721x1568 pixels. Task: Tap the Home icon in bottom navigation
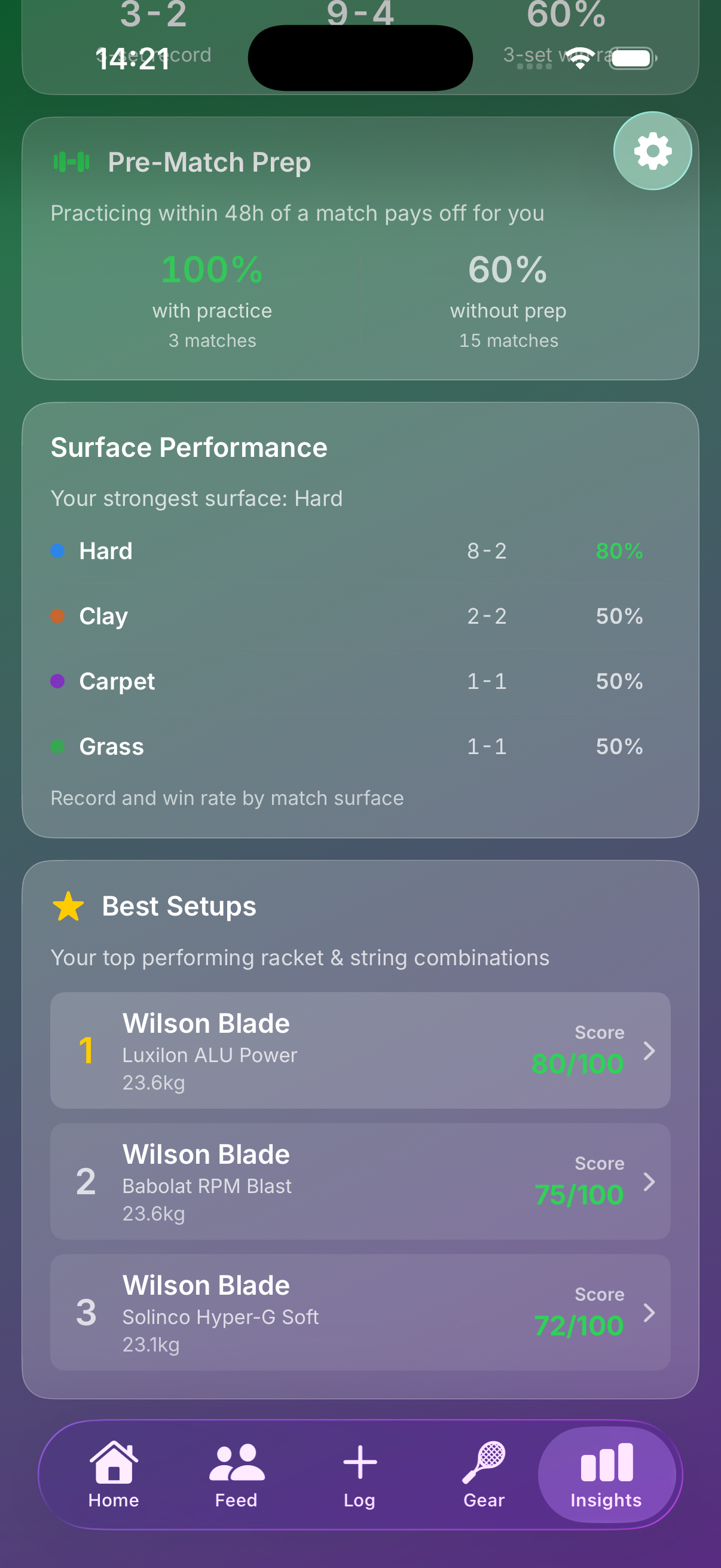coord(113,1463)
